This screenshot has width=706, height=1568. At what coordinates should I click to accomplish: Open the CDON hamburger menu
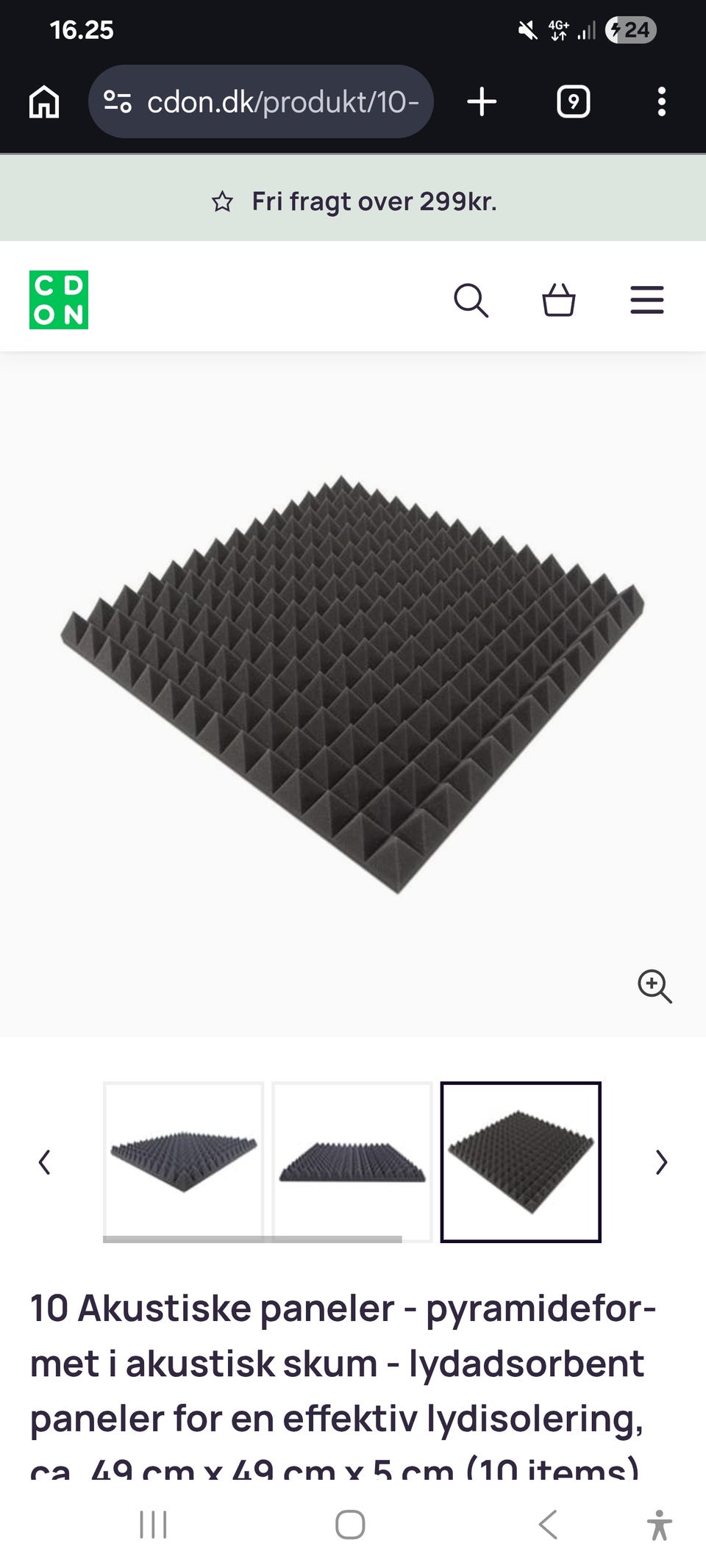(647, 300)
